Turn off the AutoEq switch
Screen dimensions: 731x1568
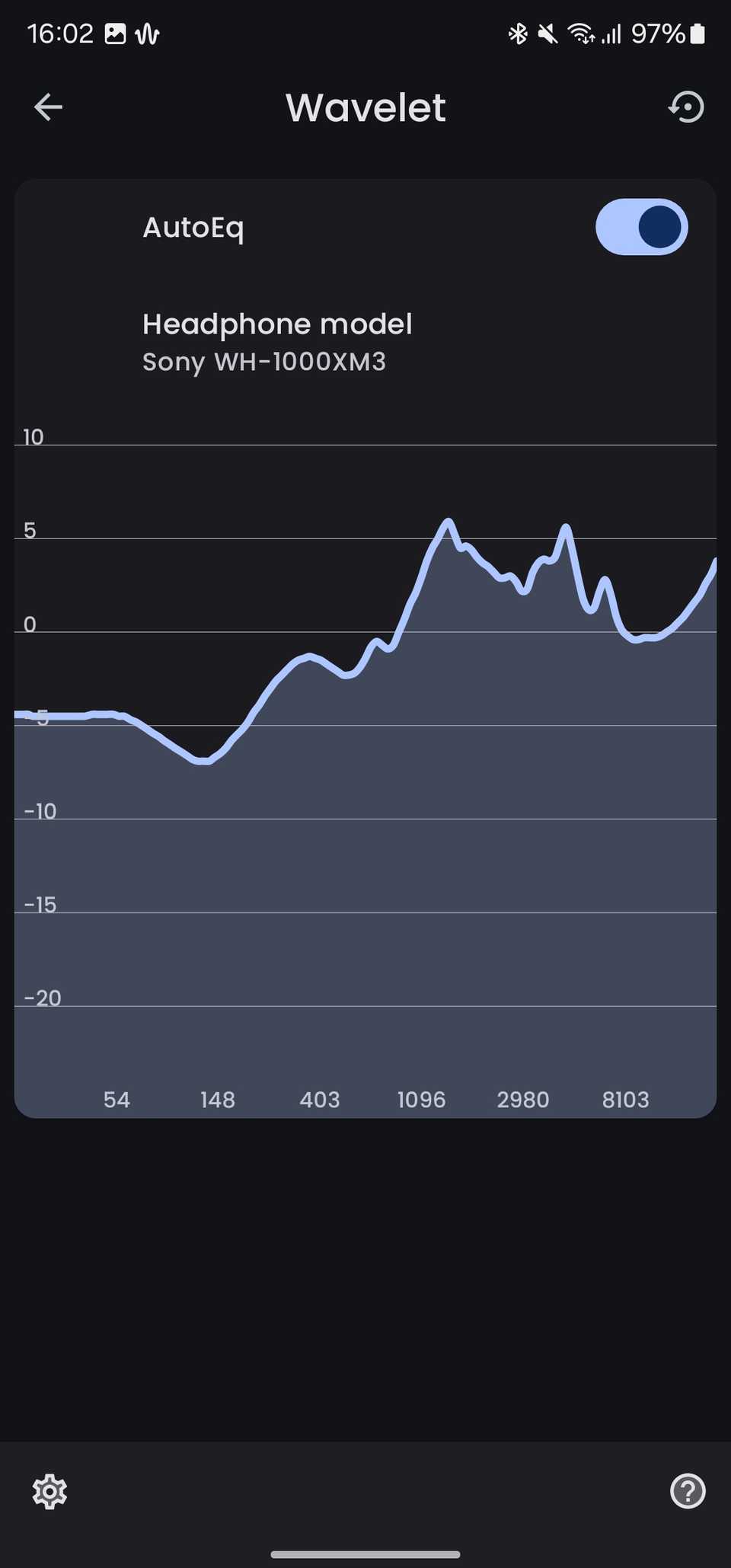click(641, 227)
